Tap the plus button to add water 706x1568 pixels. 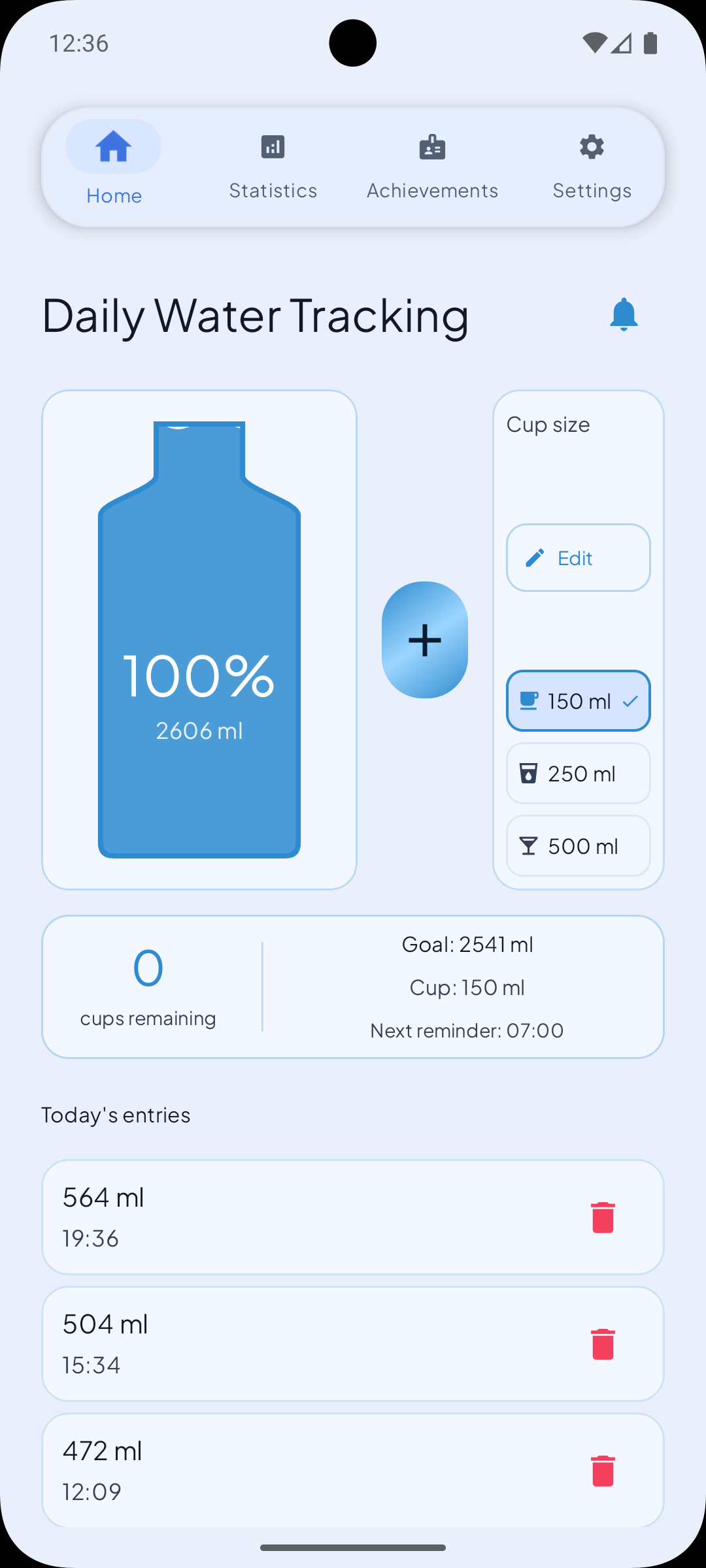coord(424,640)
